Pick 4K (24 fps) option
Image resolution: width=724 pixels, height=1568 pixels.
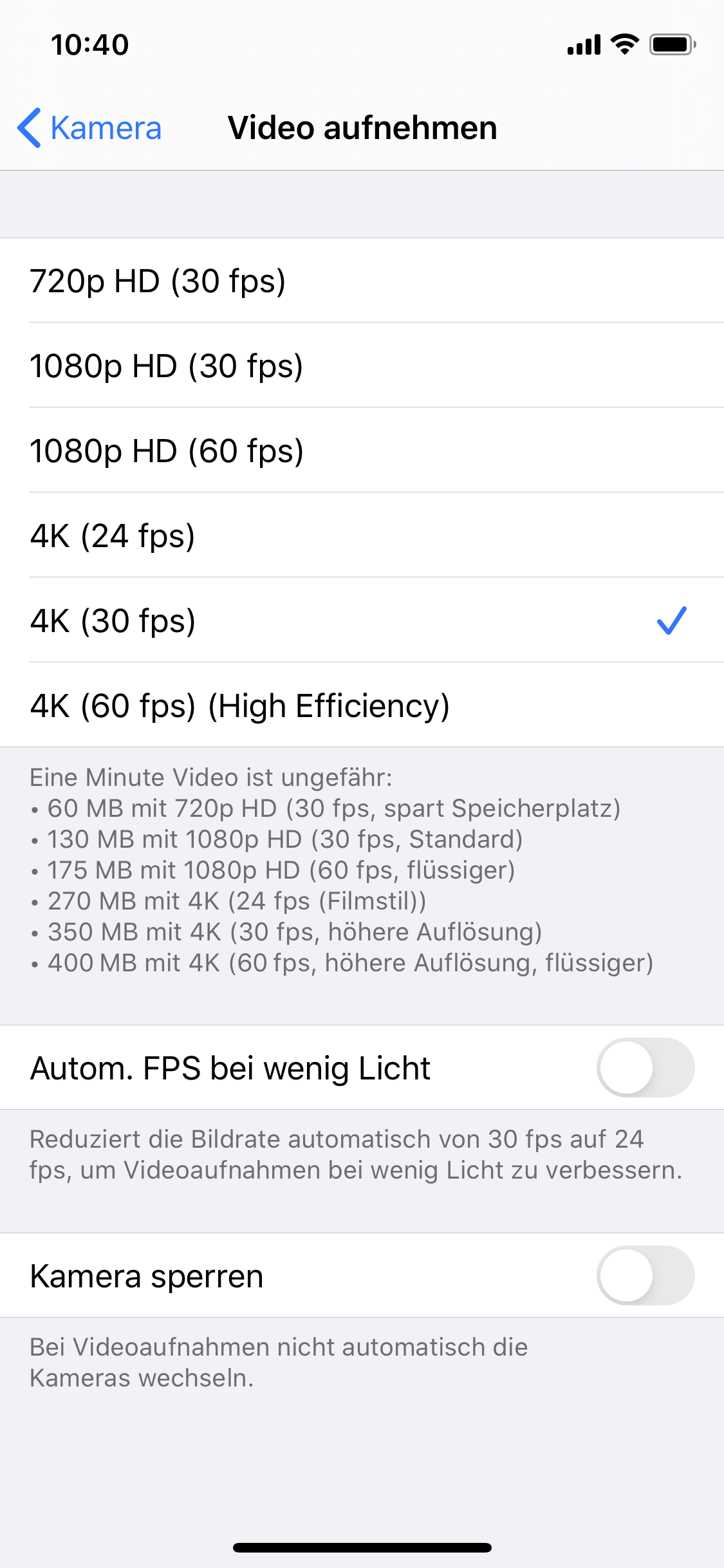(362, 536)
